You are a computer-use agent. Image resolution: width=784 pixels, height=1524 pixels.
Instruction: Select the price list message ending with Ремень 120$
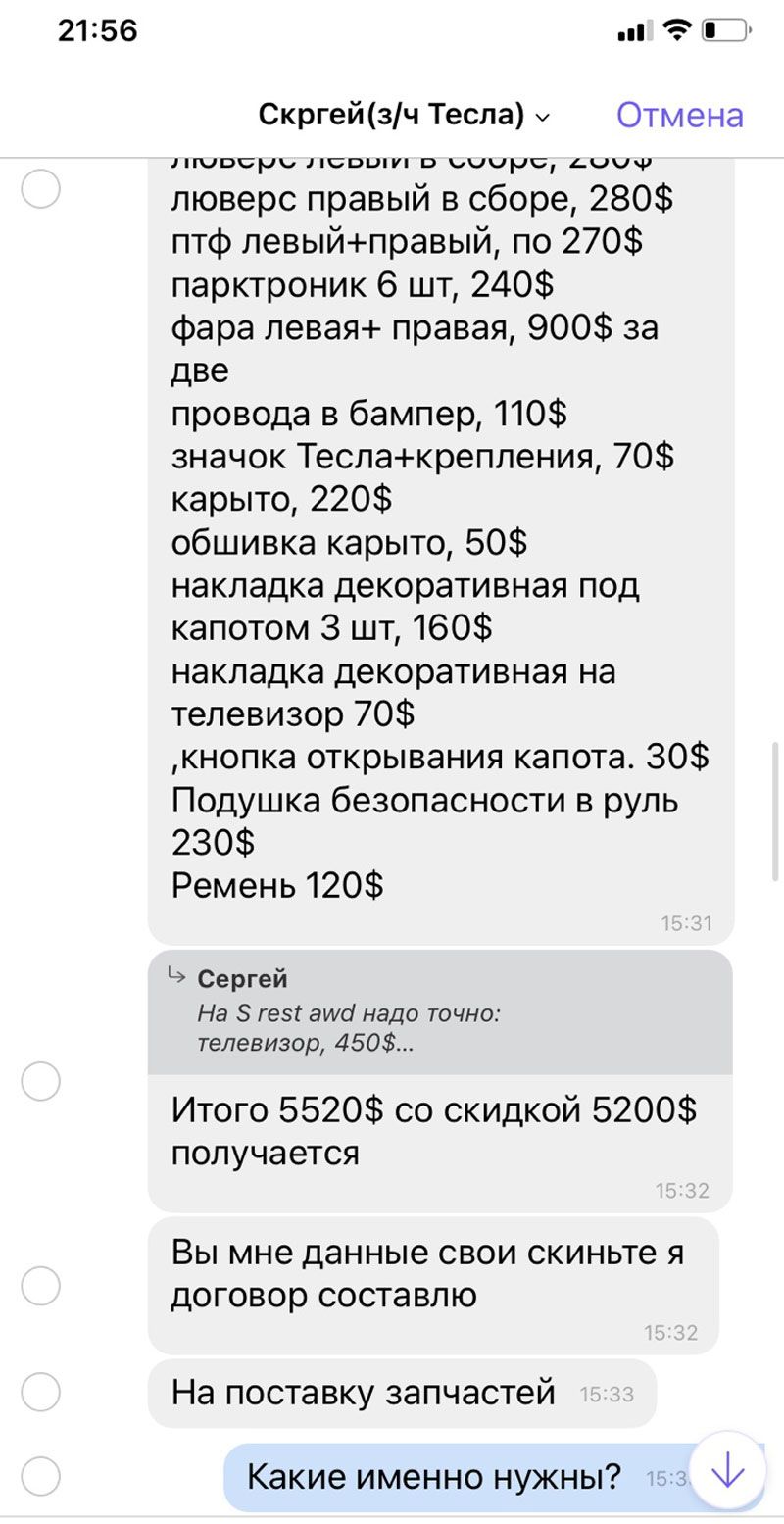(x=40, y=188)
